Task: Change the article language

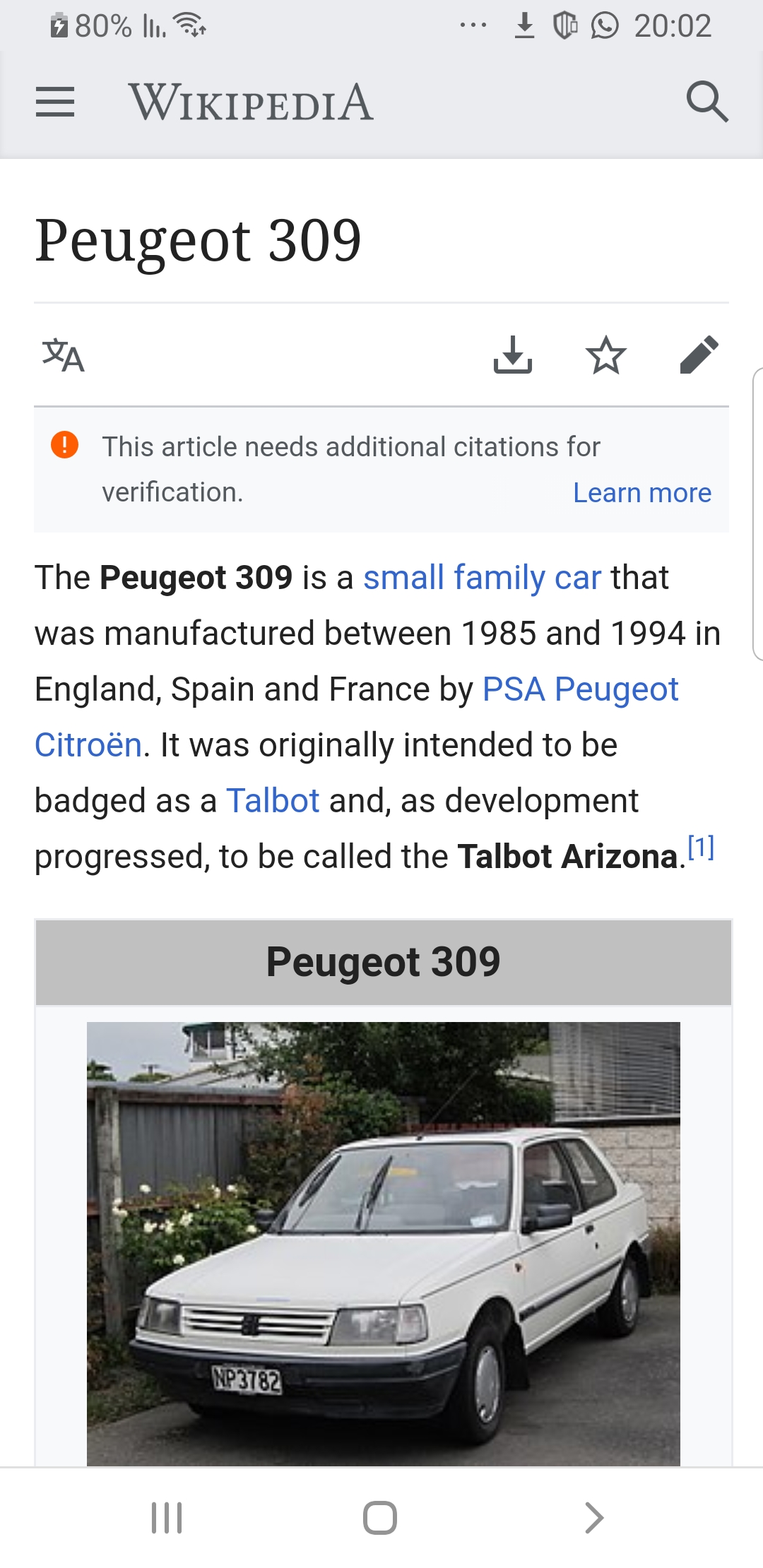Action: [64, 355]
